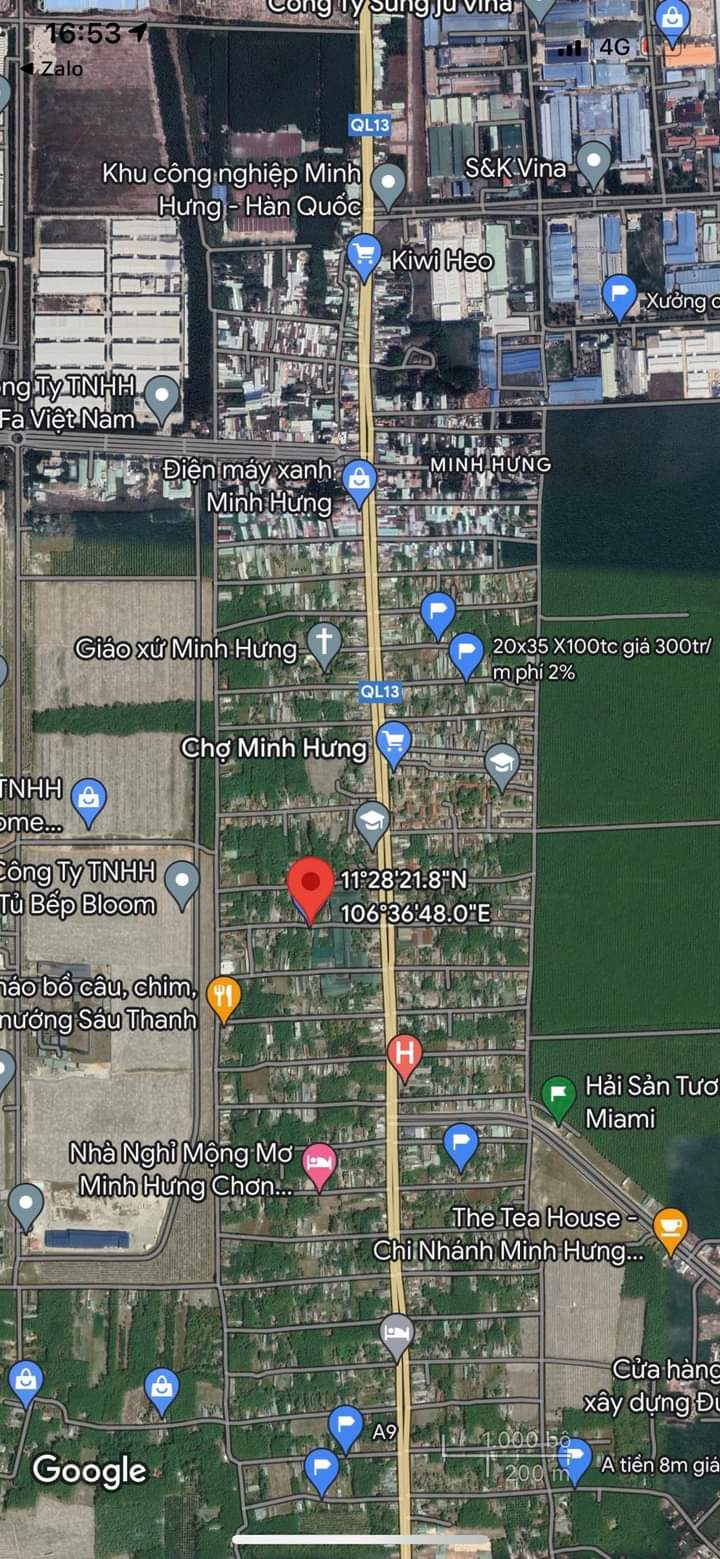Tap the Chợ Minh Hưng market marker
Screen dimensions: 720x1559
pyautogui.click(x=394, y=742)
